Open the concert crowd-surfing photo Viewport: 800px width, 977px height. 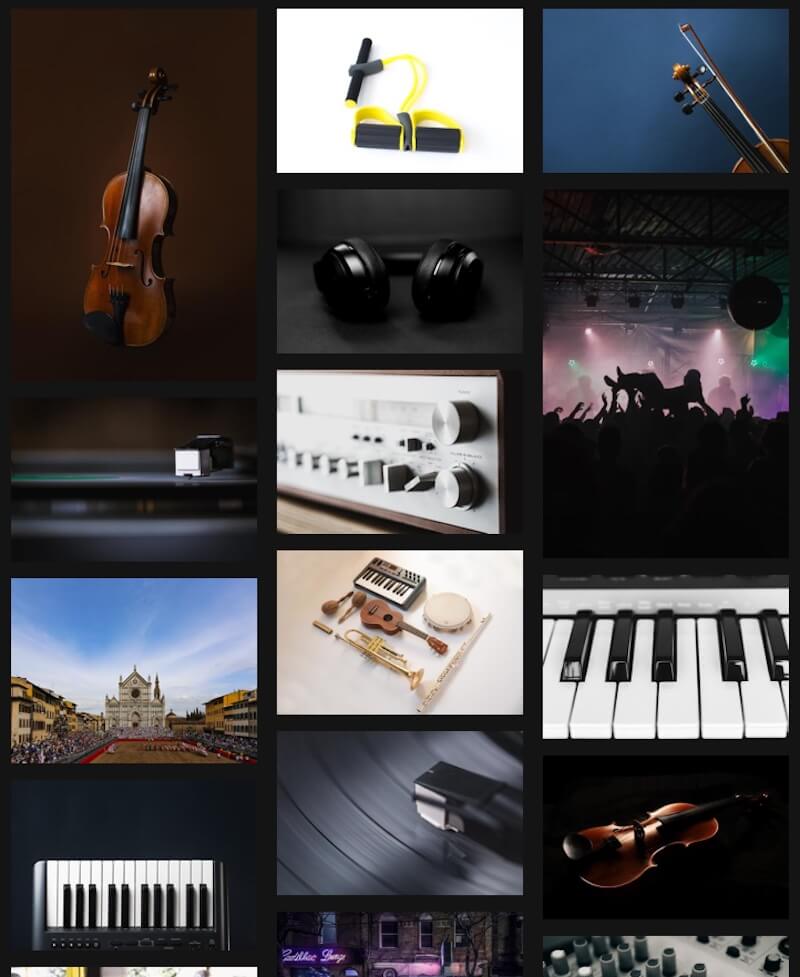coord(665,373)
